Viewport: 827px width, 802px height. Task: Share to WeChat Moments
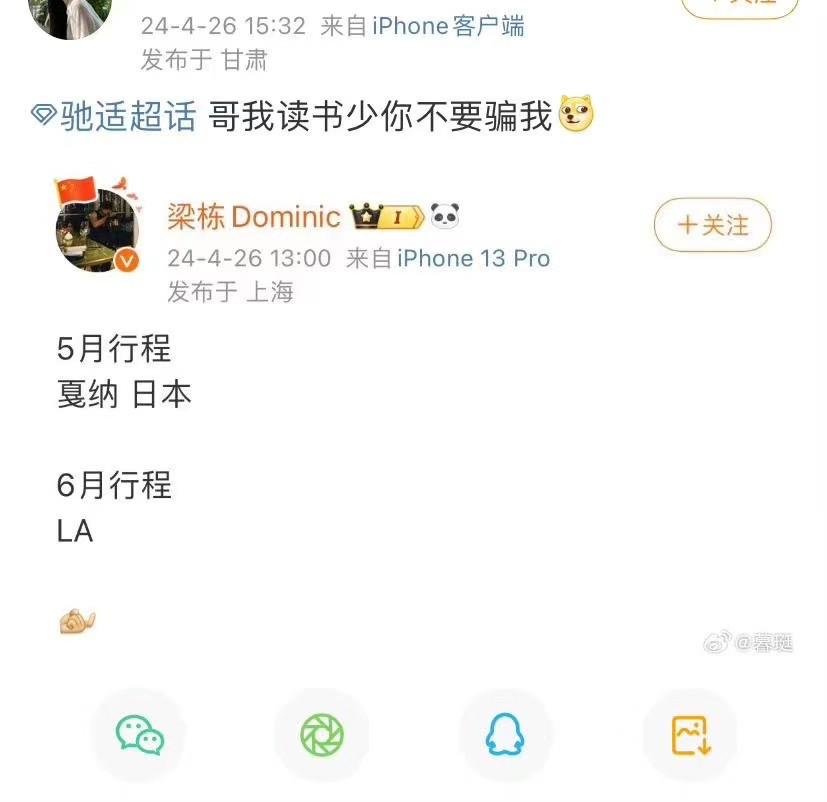pyautogui.click(x=322, y=735)
